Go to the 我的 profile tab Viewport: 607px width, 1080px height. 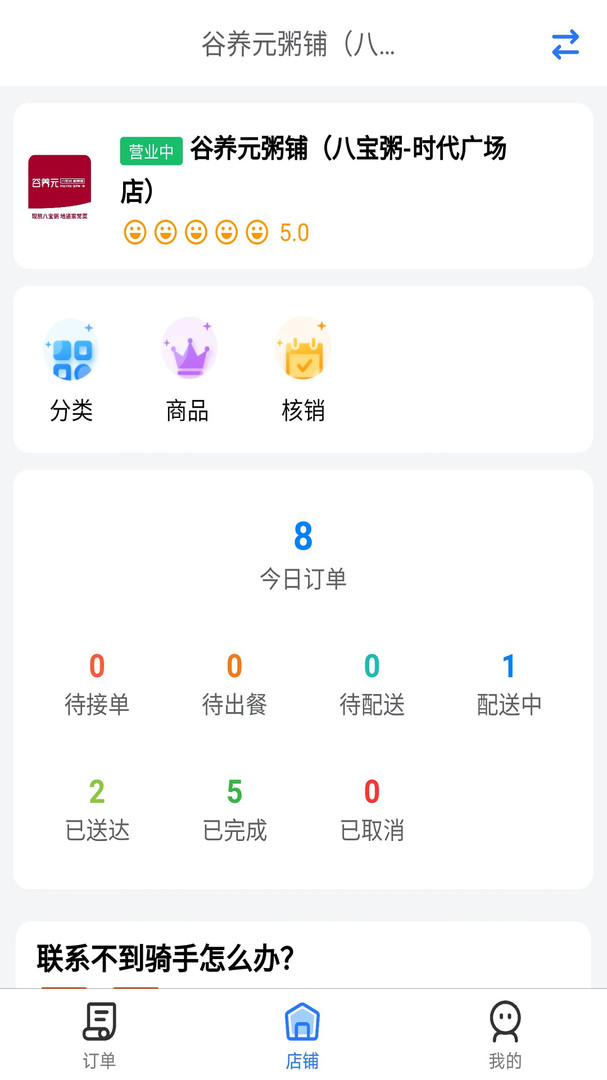point(505,1035)
